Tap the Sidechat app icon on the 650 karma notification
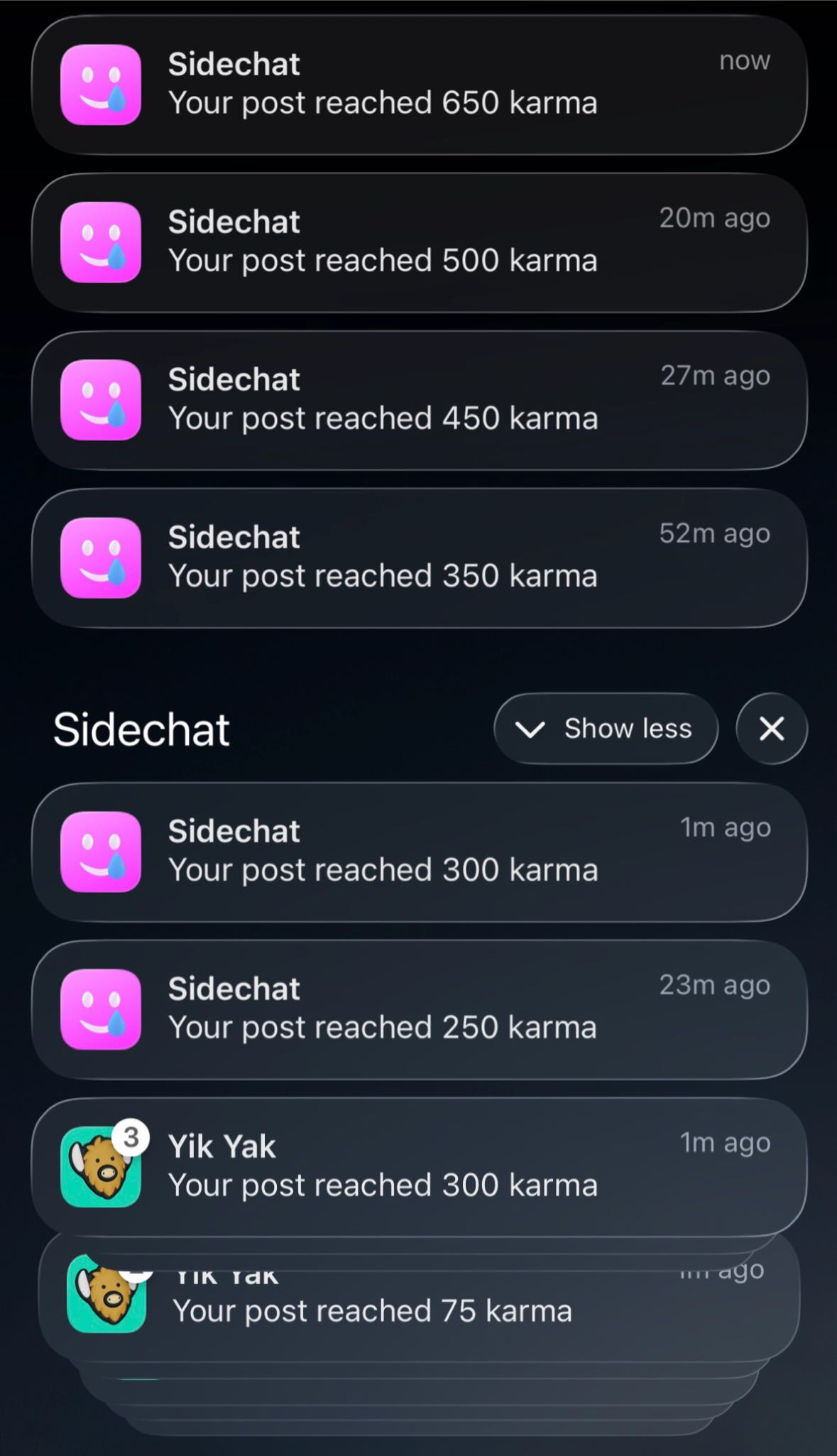This screenshot has width=837, height=1456. pyautogui.click(x=101, y=85)
